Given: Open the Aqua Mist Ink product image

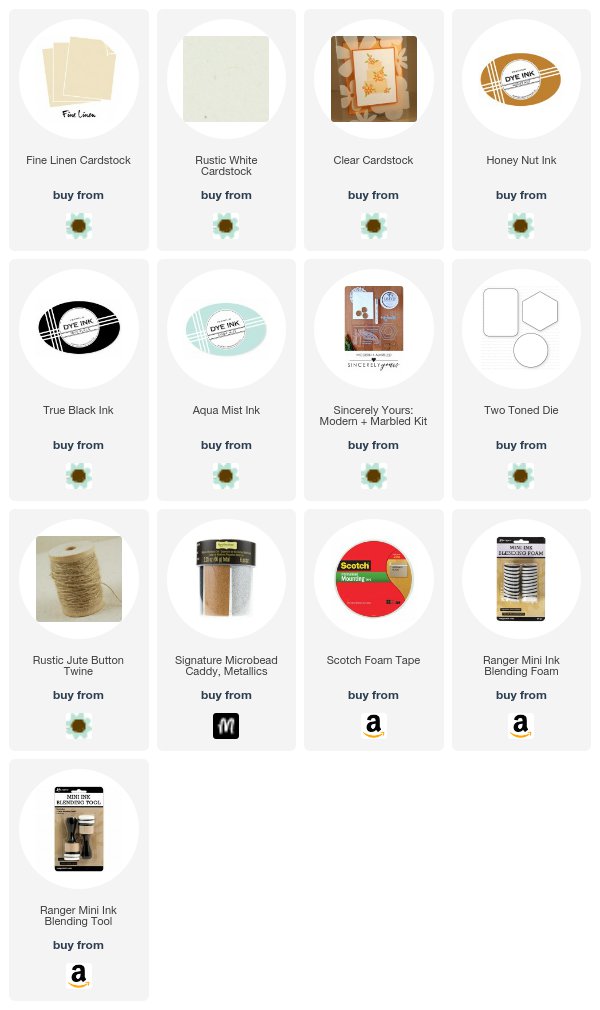Looking at the screenshot, I should (226, 329).
